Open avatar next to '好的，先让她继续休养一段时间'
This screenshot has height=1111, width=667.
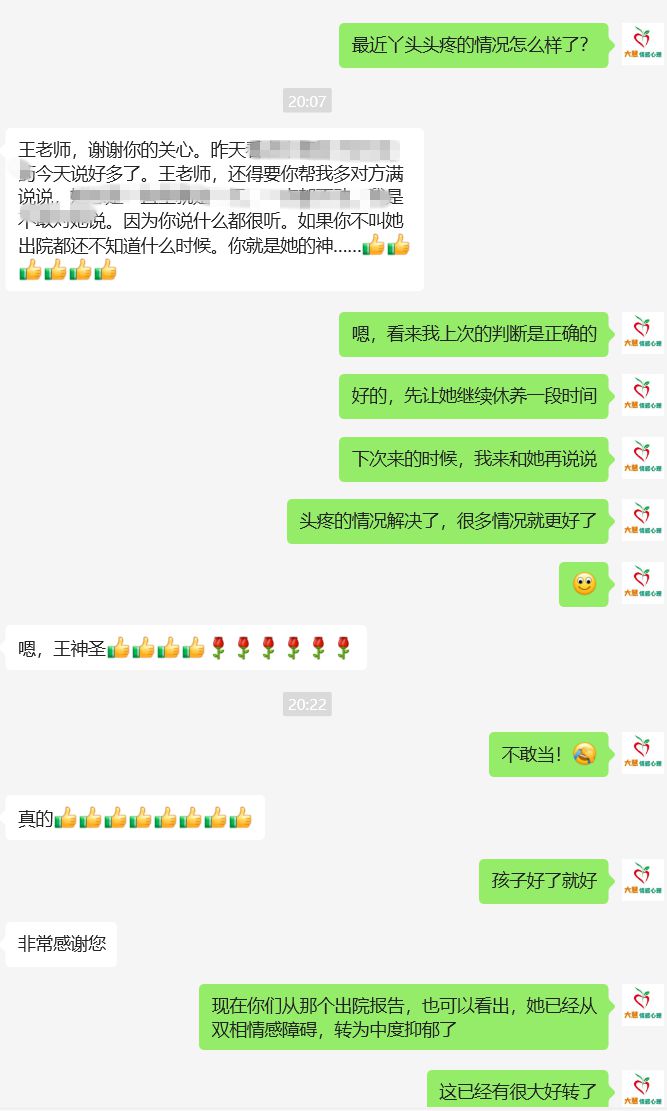[642, 396]
